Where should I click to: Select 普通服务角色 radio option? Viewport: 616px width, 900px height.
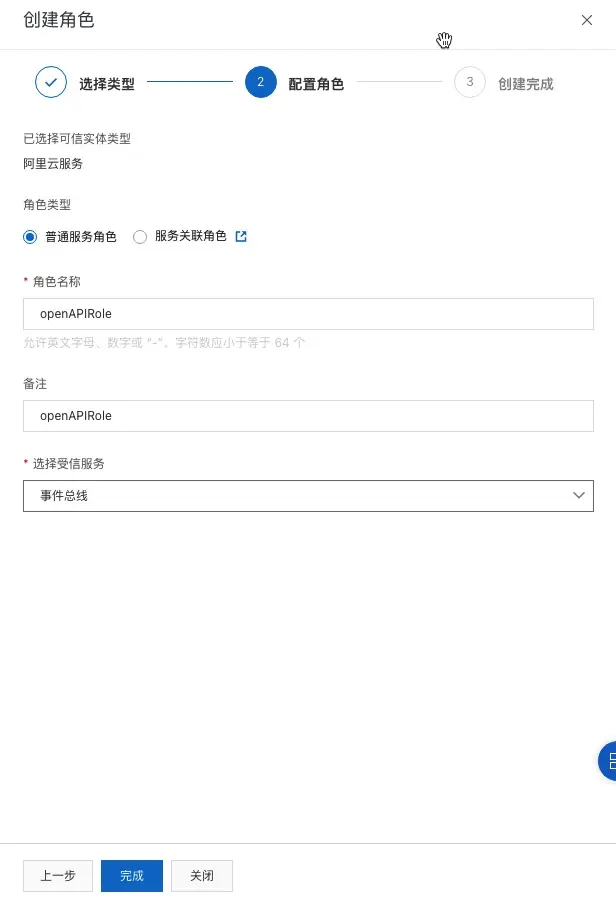[x=30, y=237]
